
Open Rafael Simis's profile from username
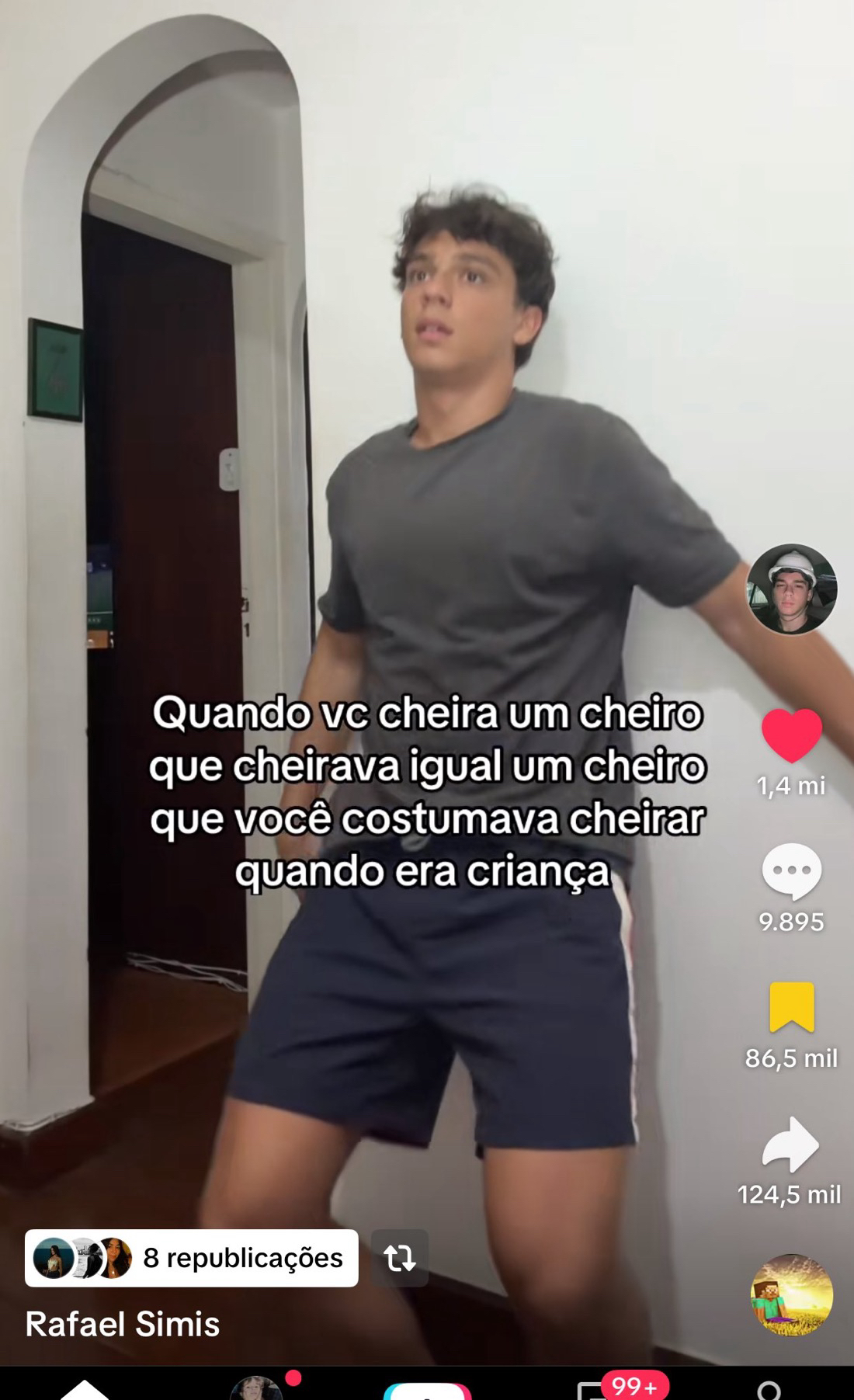coord(123,1324)
